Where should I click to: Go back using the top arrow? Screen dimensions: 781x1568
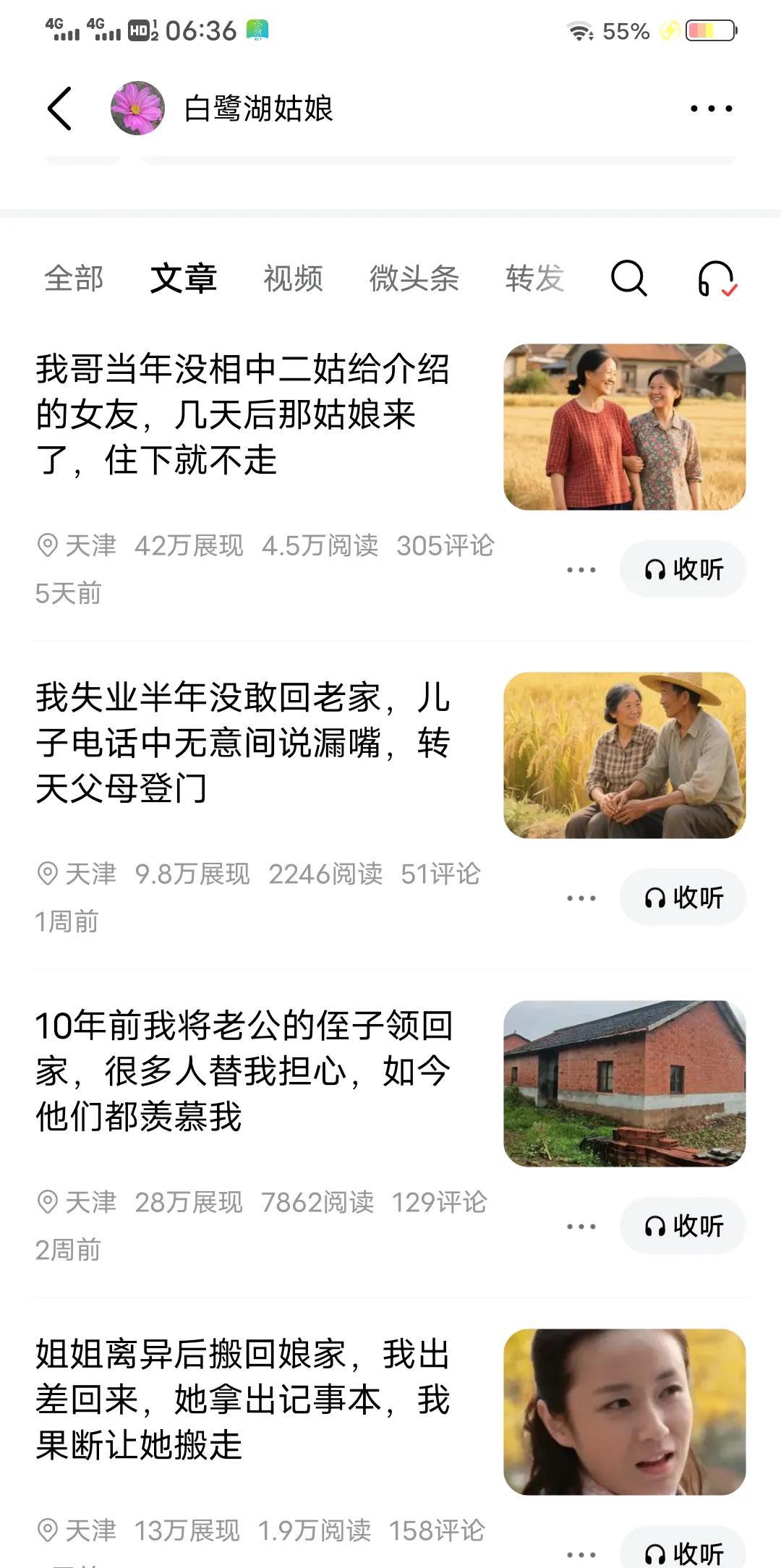pyautogui.click(x=60, y=108)
